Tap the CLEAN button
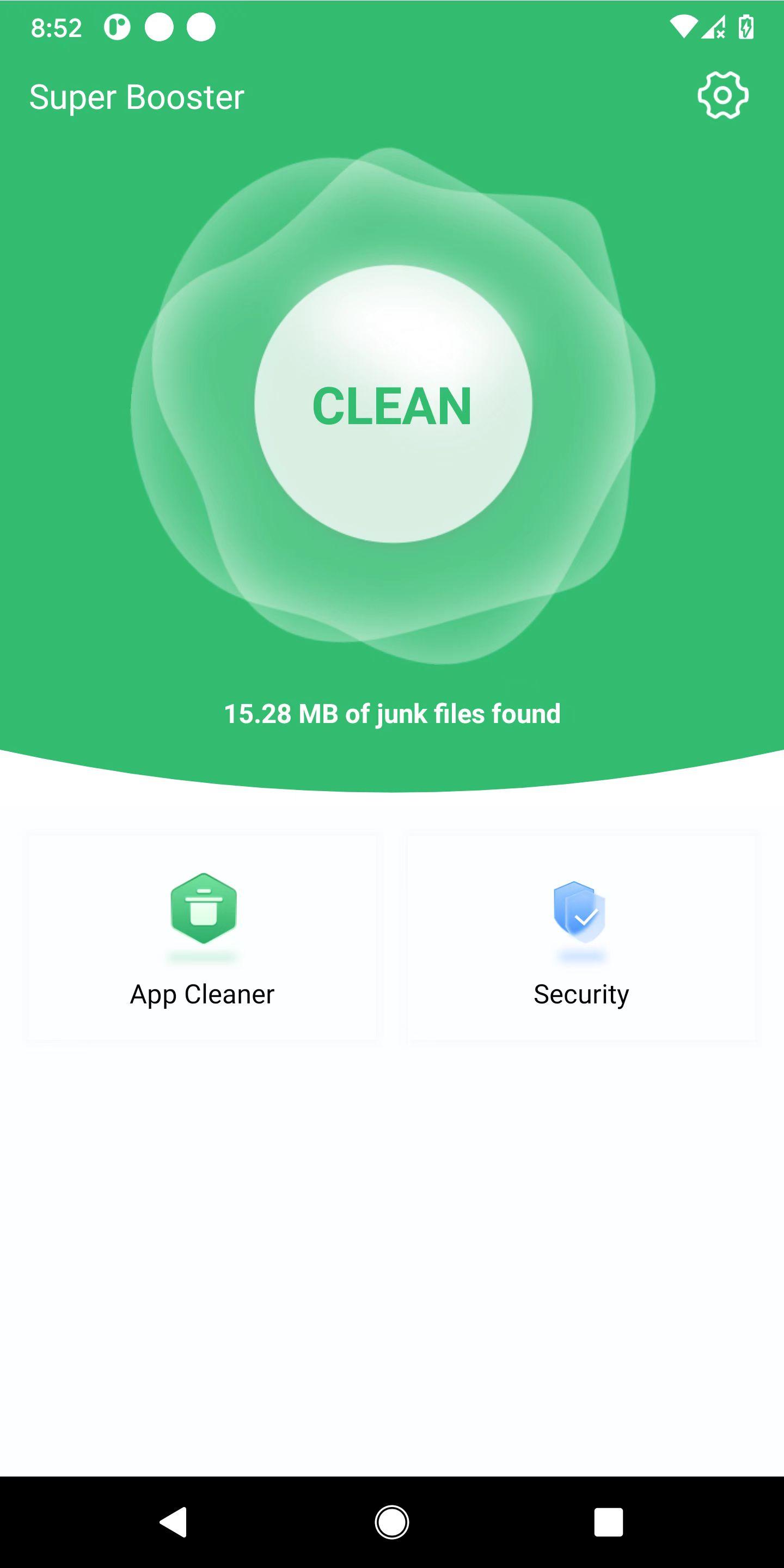This screenshot has height=1568, width=784. click(393, 405)
